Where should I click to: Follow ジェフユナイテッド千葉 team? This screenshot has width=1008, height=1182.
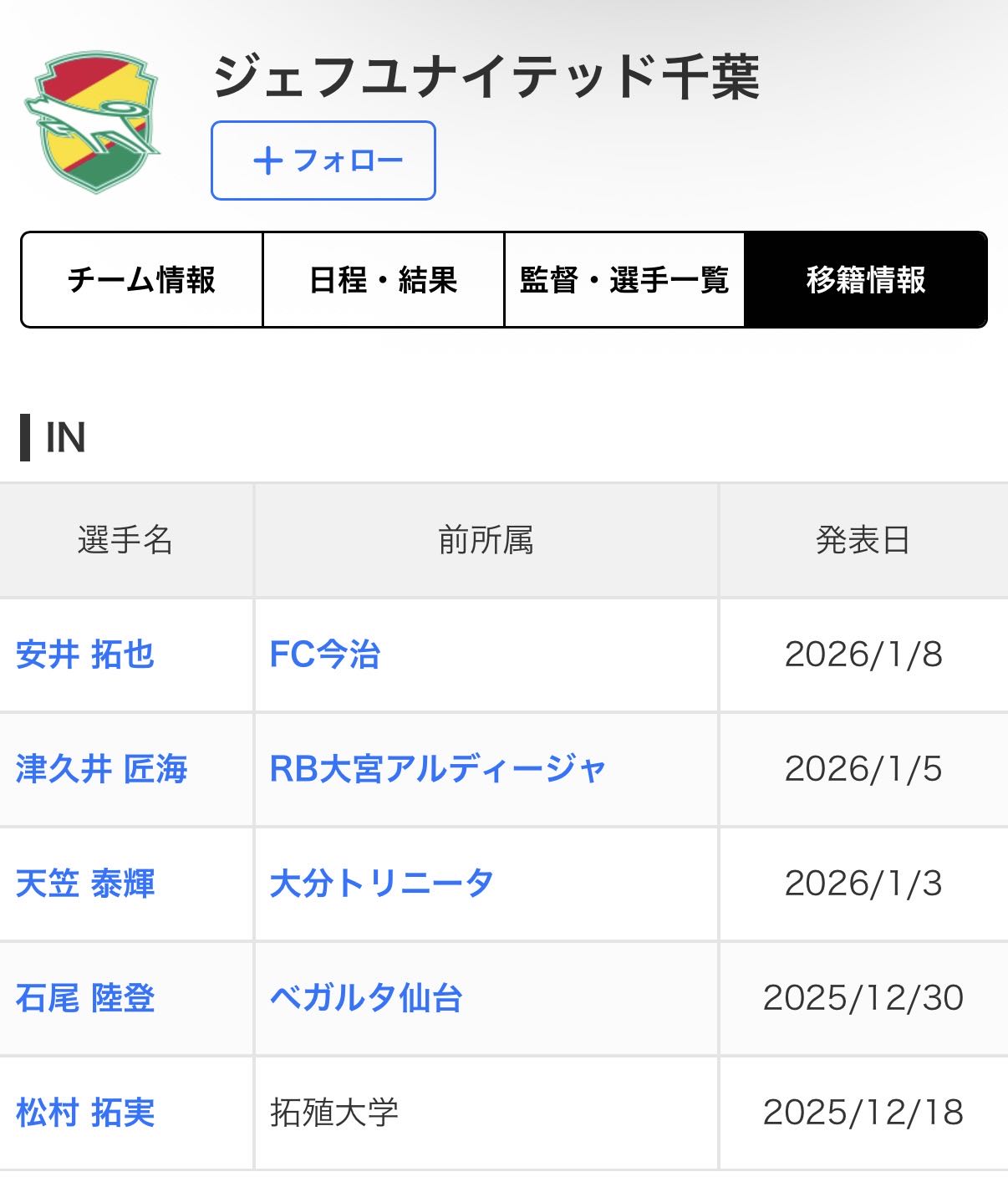coord(323,160)
